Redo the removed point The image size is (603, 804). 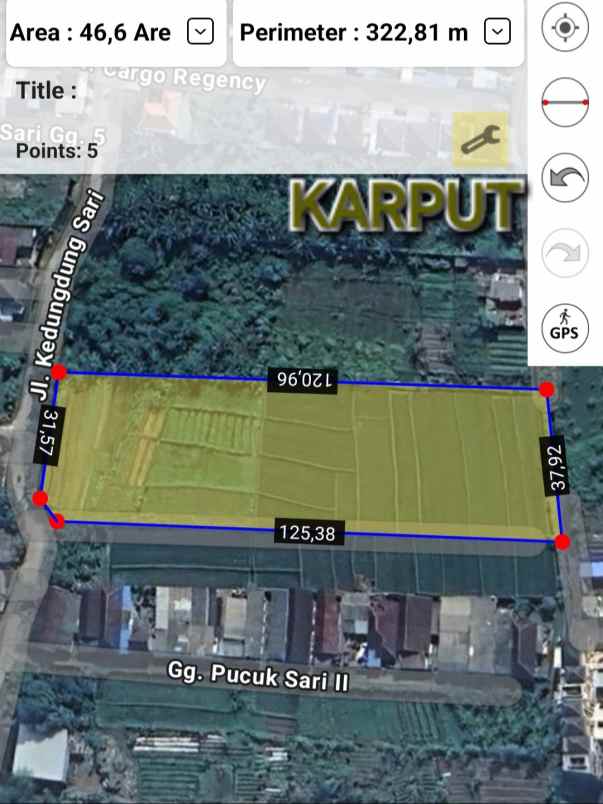pyautogui.click(x=565, y=253)
